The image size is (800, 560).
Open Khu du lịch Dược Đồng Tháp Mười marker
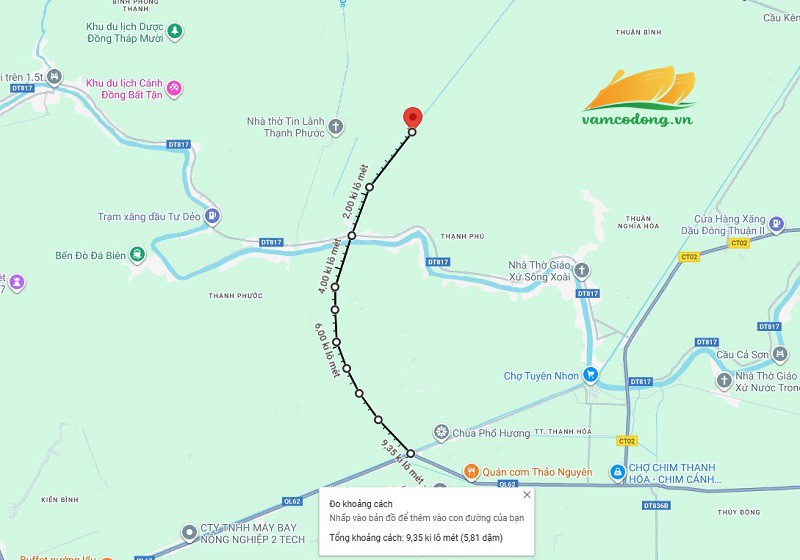click(175, 31)
